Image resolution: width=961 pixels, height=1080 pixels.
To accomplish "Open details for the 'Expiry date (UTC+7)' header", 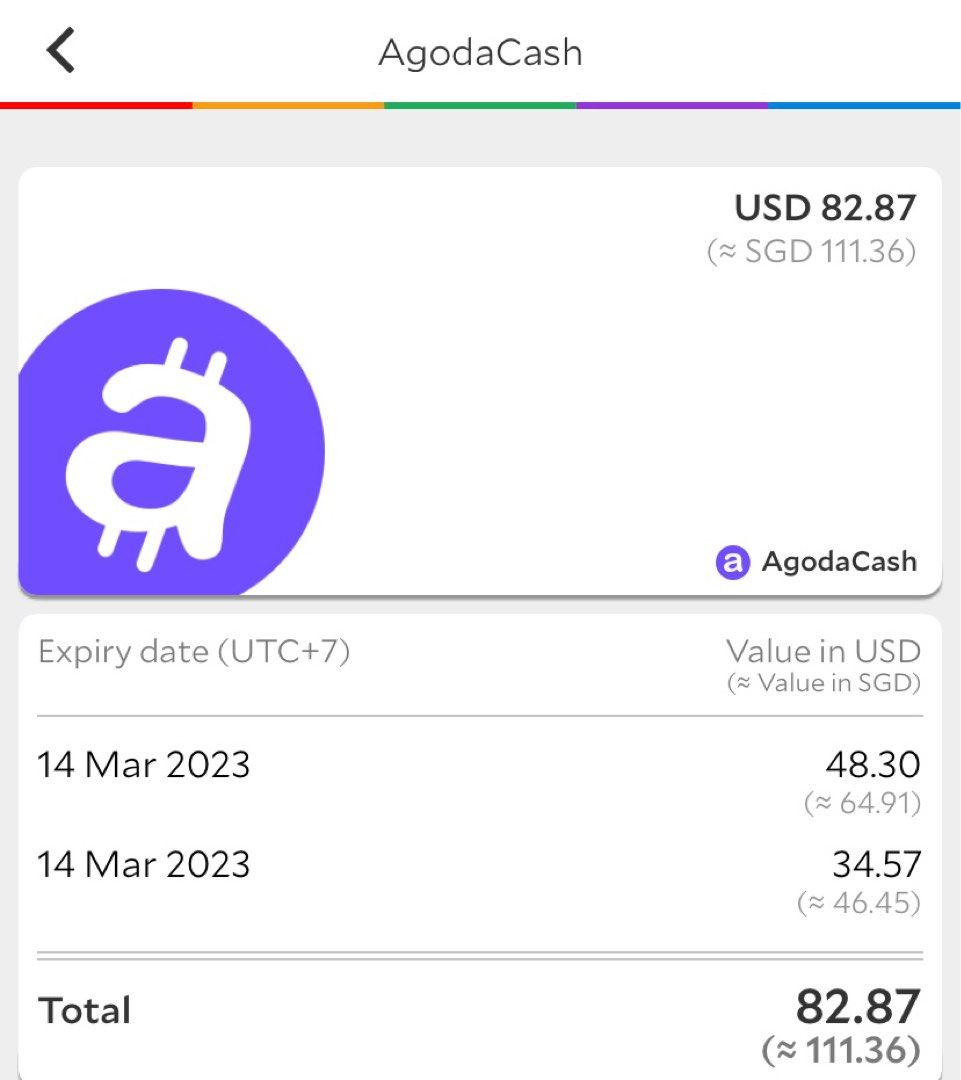I will (192, 651).
